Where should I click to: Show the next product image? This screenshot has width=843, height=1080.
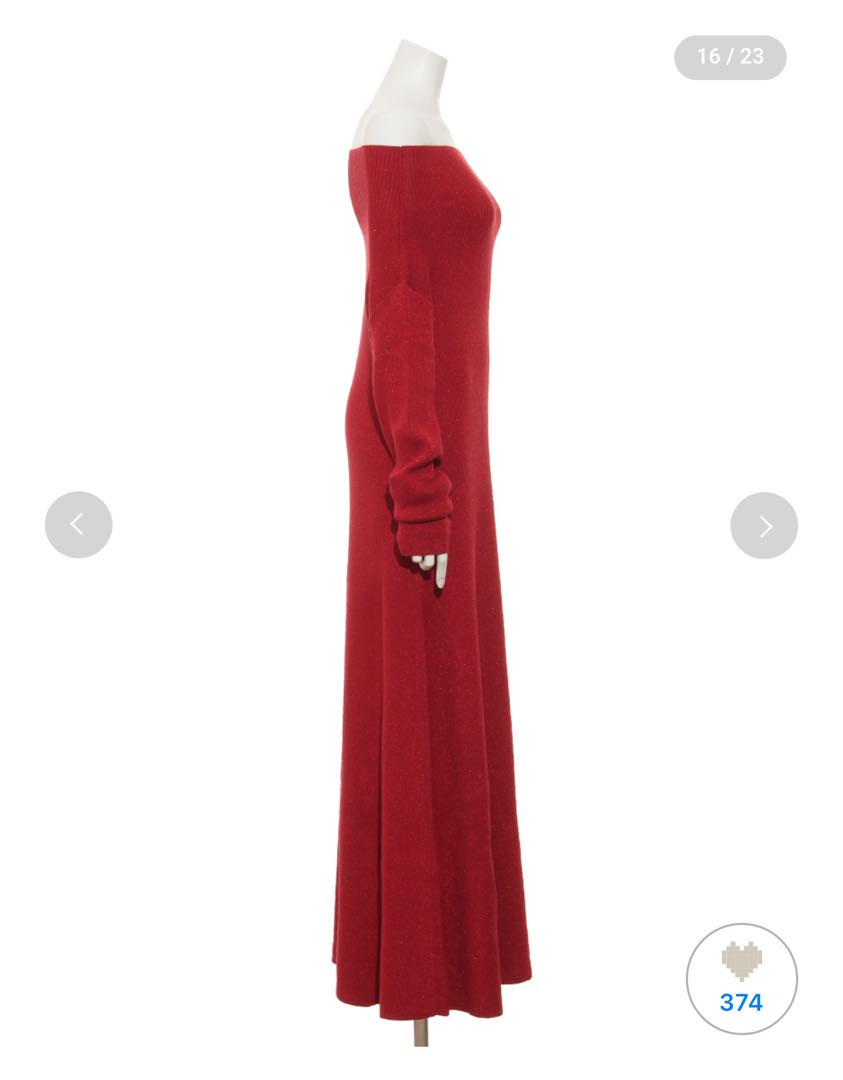pos(764,525)
